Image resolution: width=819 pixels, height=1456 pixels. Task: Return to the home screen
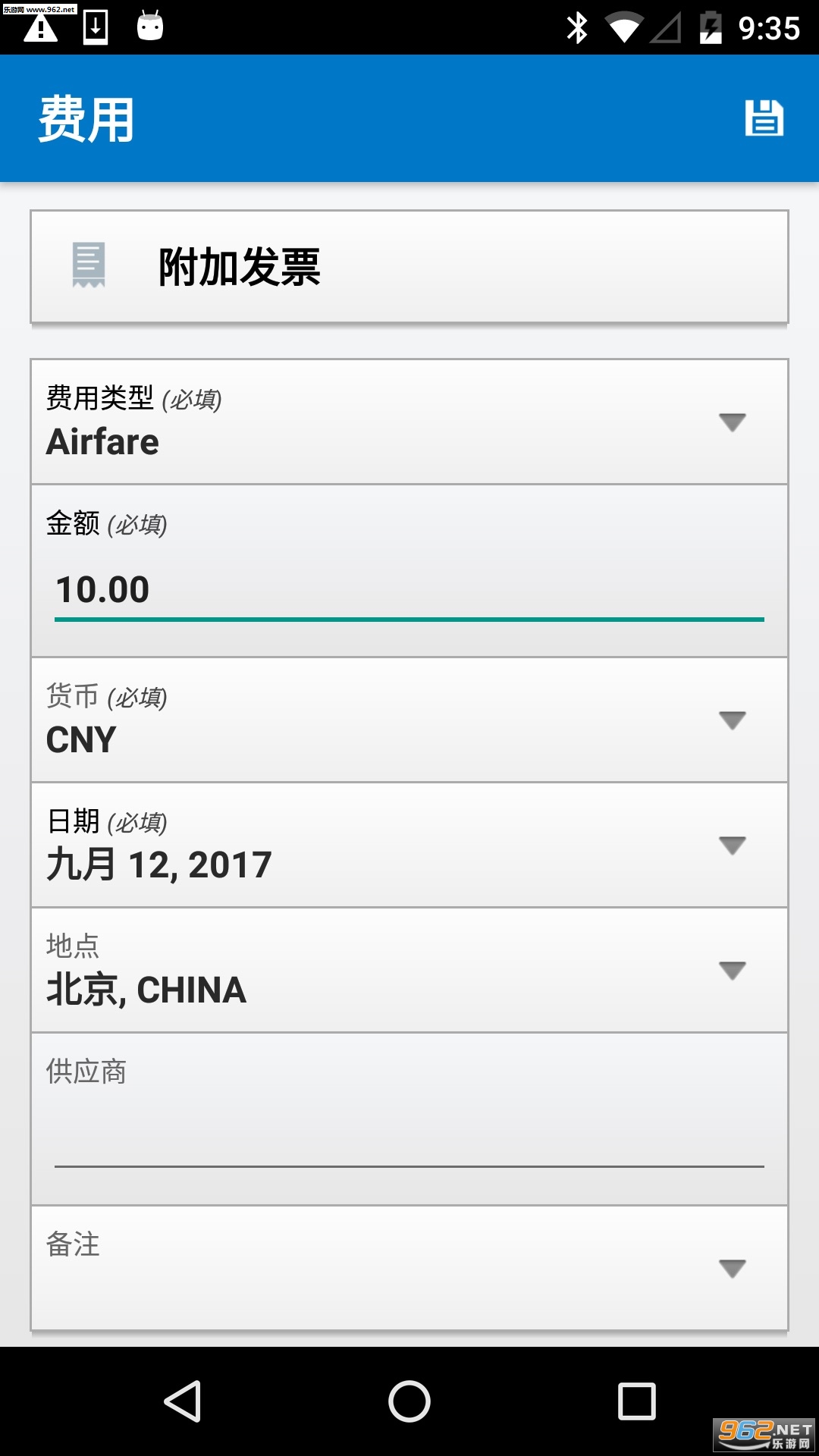tap(409, 1401)
